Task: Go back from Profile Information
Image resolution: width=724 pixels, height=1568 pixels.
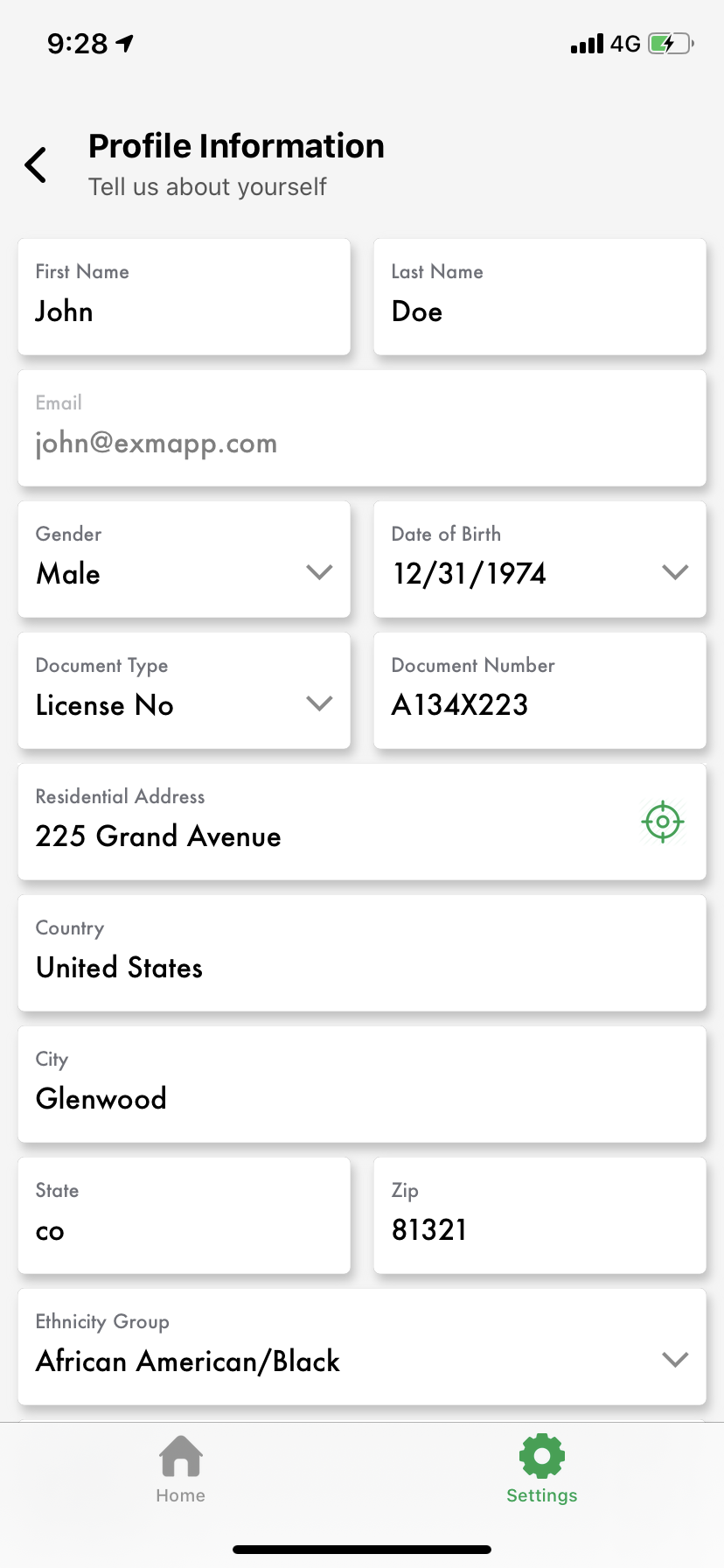Action: (36, 164)
